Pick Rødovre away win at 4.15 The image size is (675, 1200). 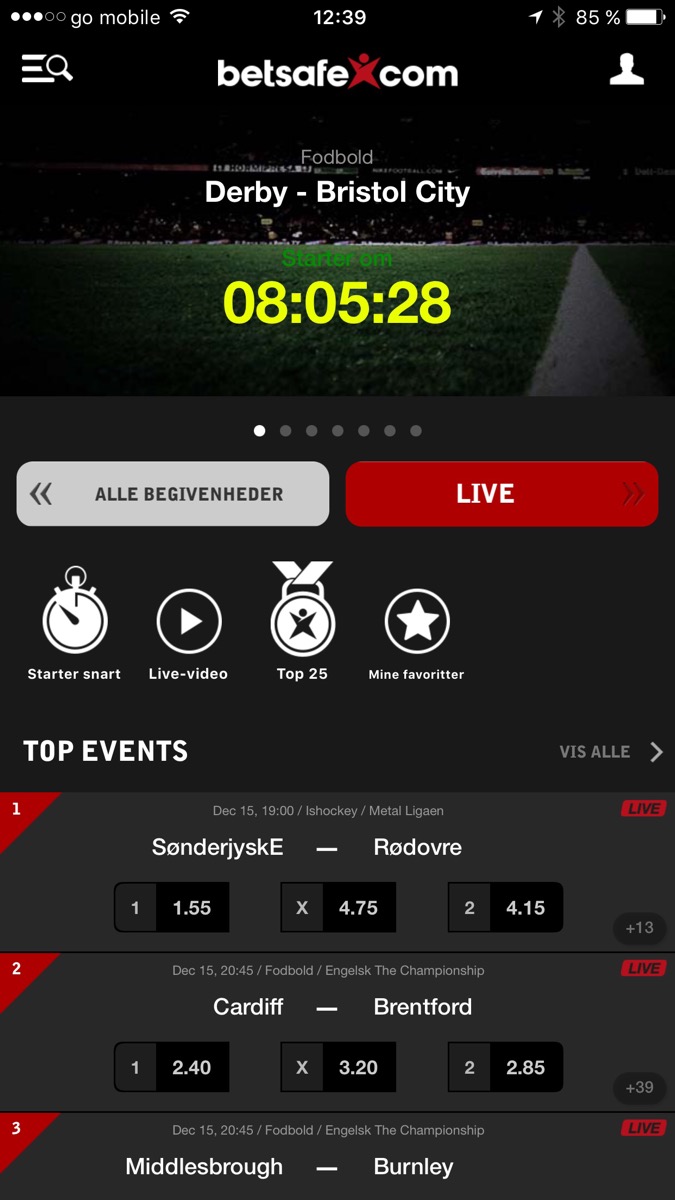(505, 908)
